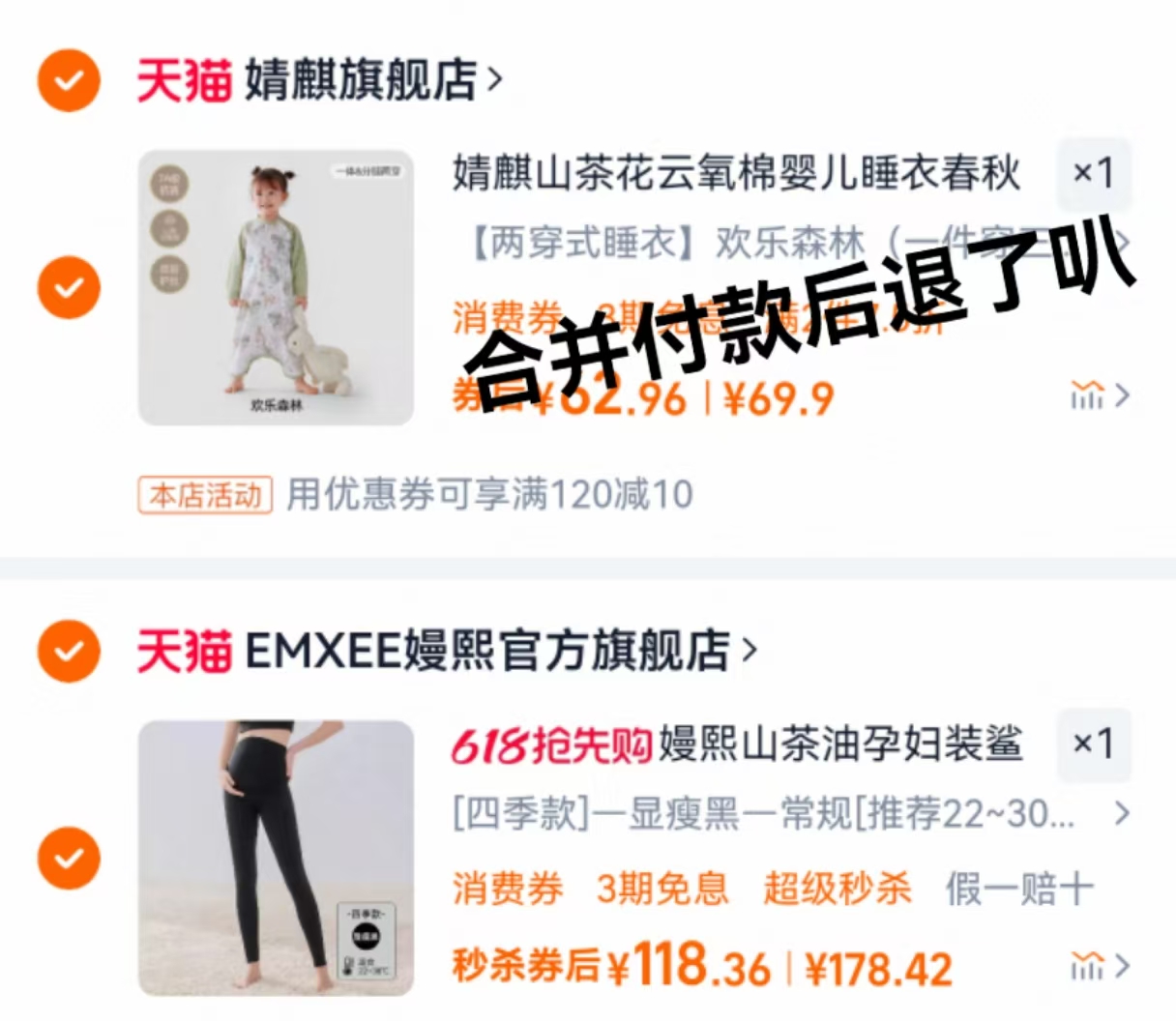Deselect the 嫚熙 maternity leggings item
Viewport: 1176px width, 1021px height.
(68, 858)
